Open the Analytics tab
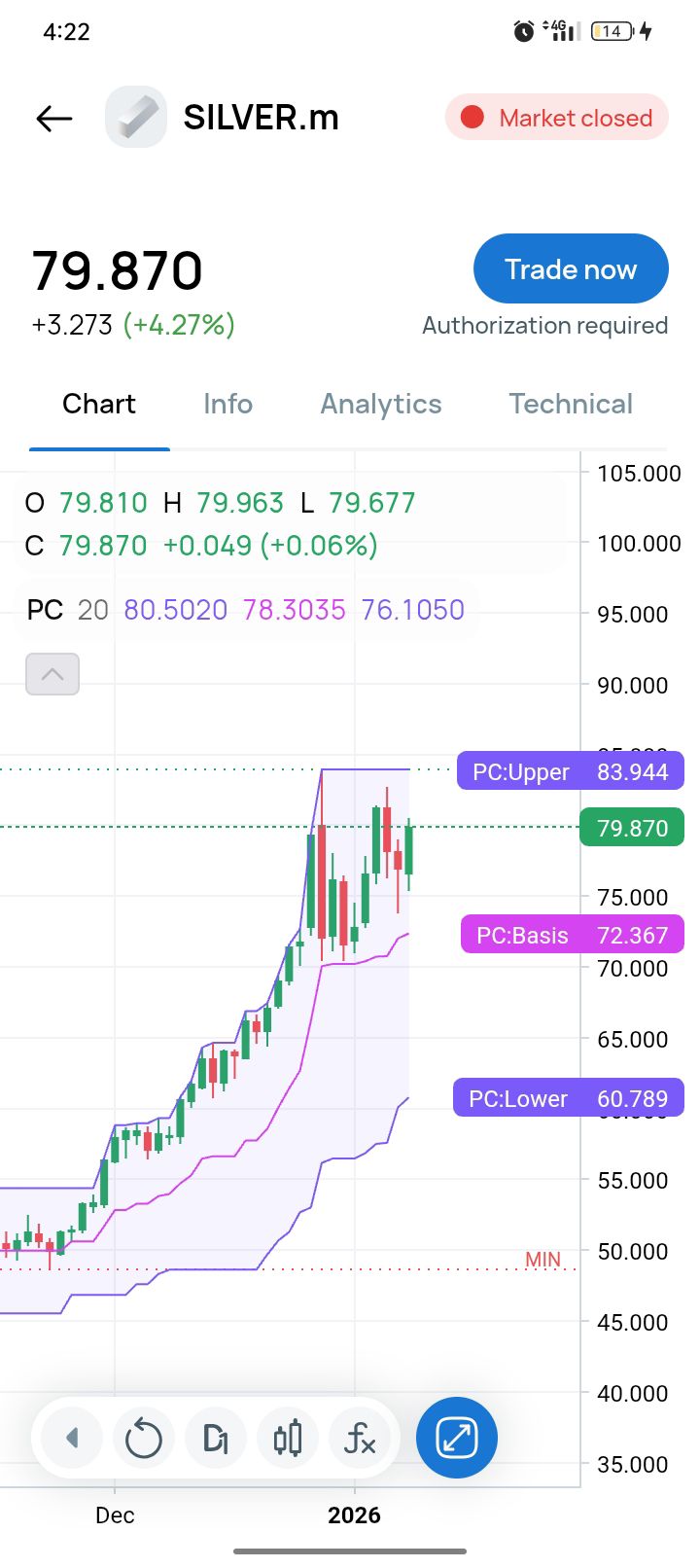The width and height of the screenshot is (700, 1568). (x=381, y=404)
